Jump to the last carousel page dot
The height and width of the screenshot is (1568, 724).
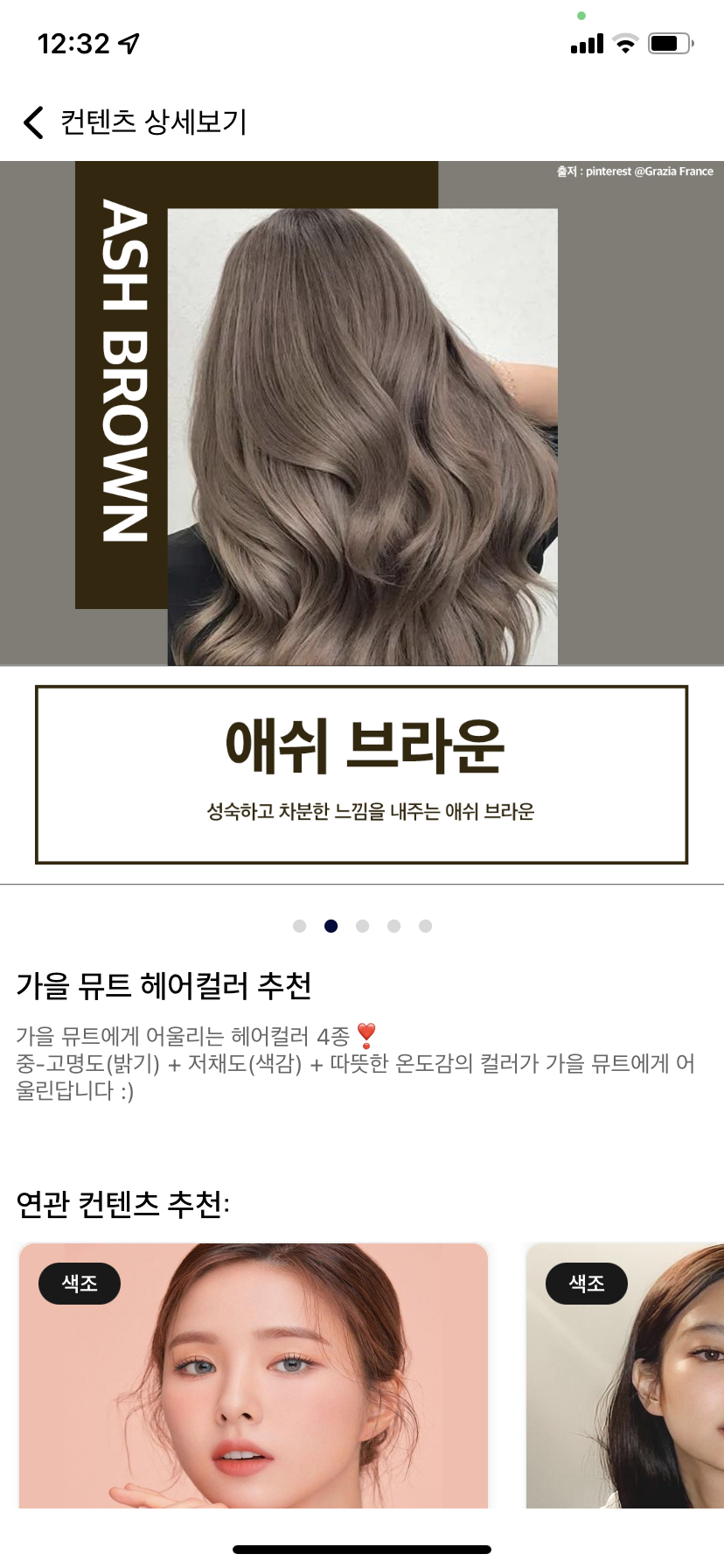[x=426, y=926]
